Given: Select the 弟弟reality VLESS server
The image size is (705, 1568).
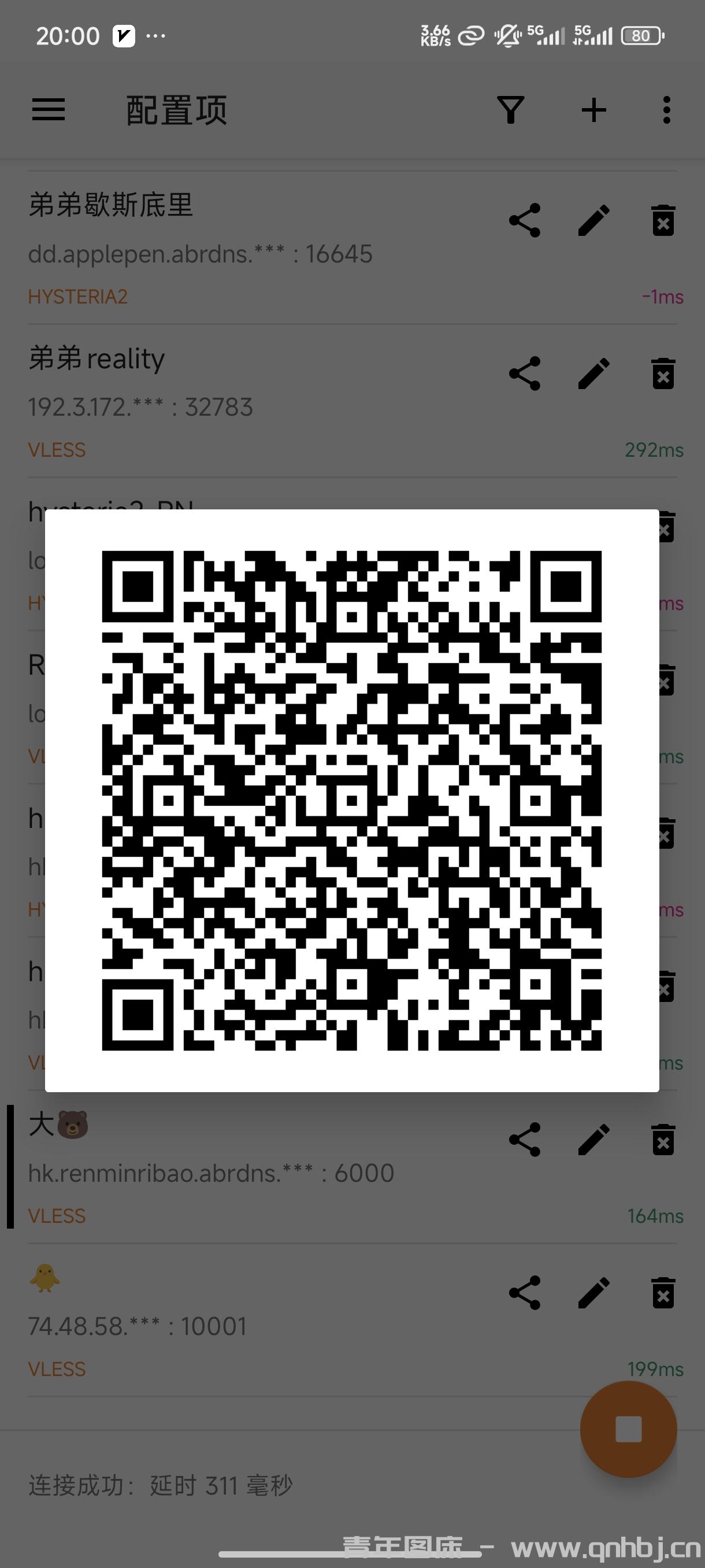Looking at the screenshot, I should pyautogui.click(x=243, y=402).
